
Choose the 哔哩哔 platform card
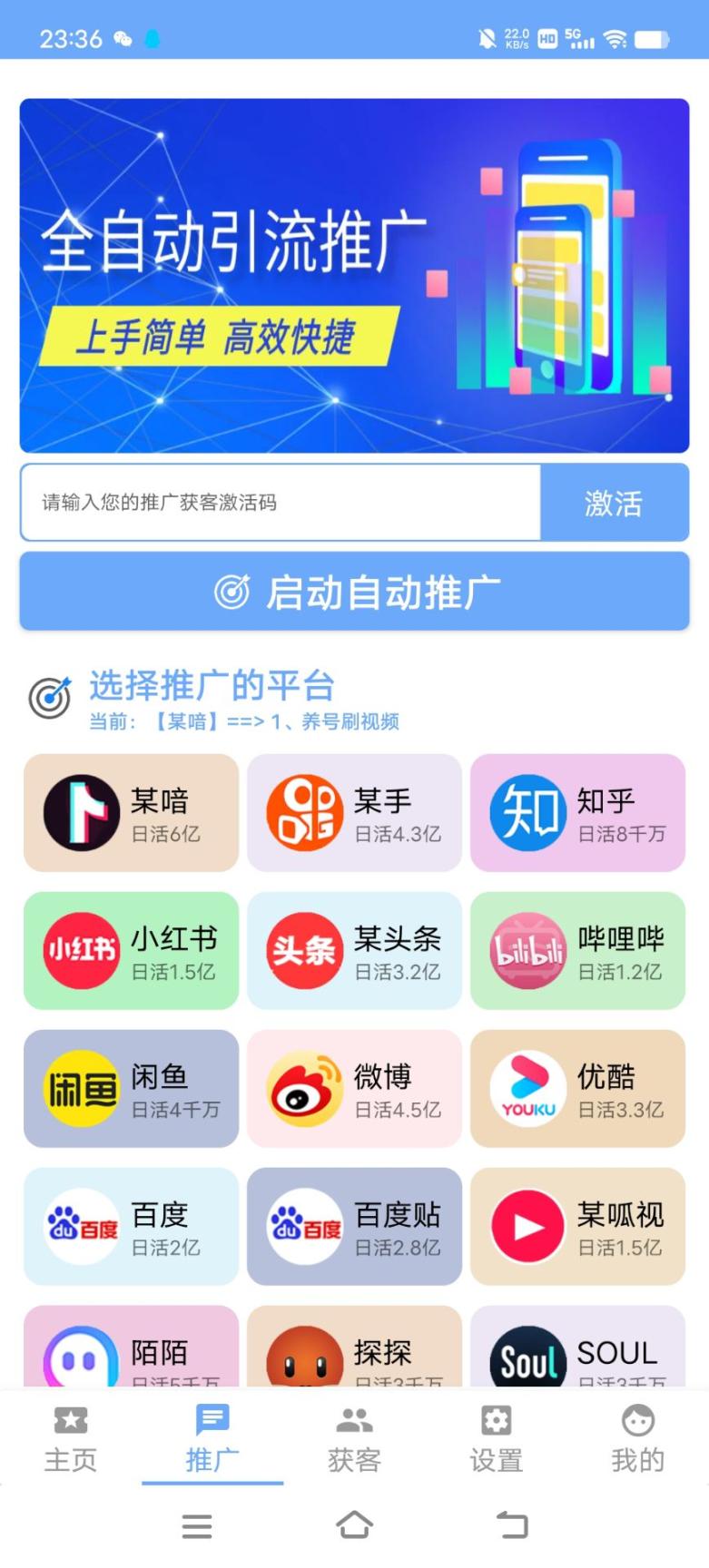(577, 951)
